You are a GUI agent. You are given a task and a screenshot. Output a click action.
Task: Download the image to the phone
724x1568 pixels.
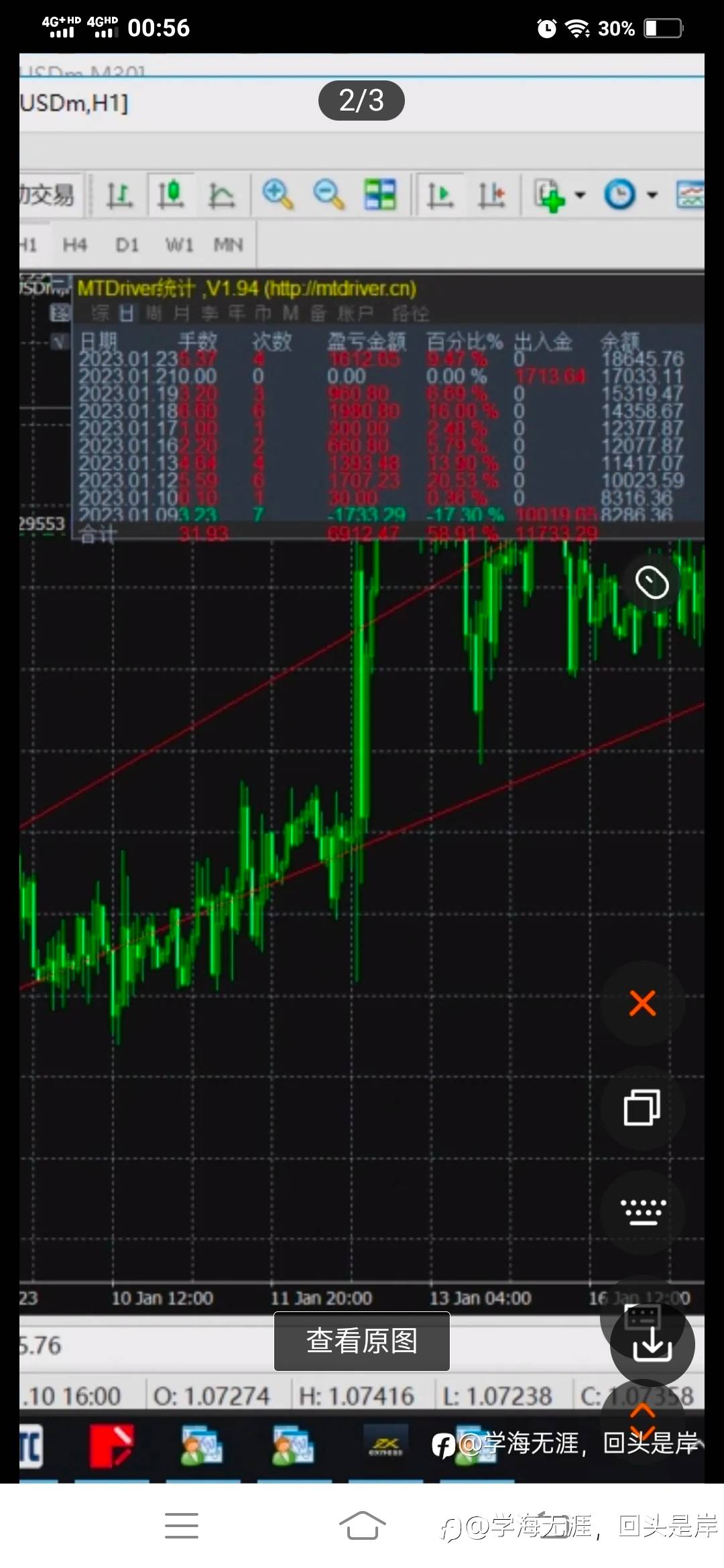(x=652, y=1344)
